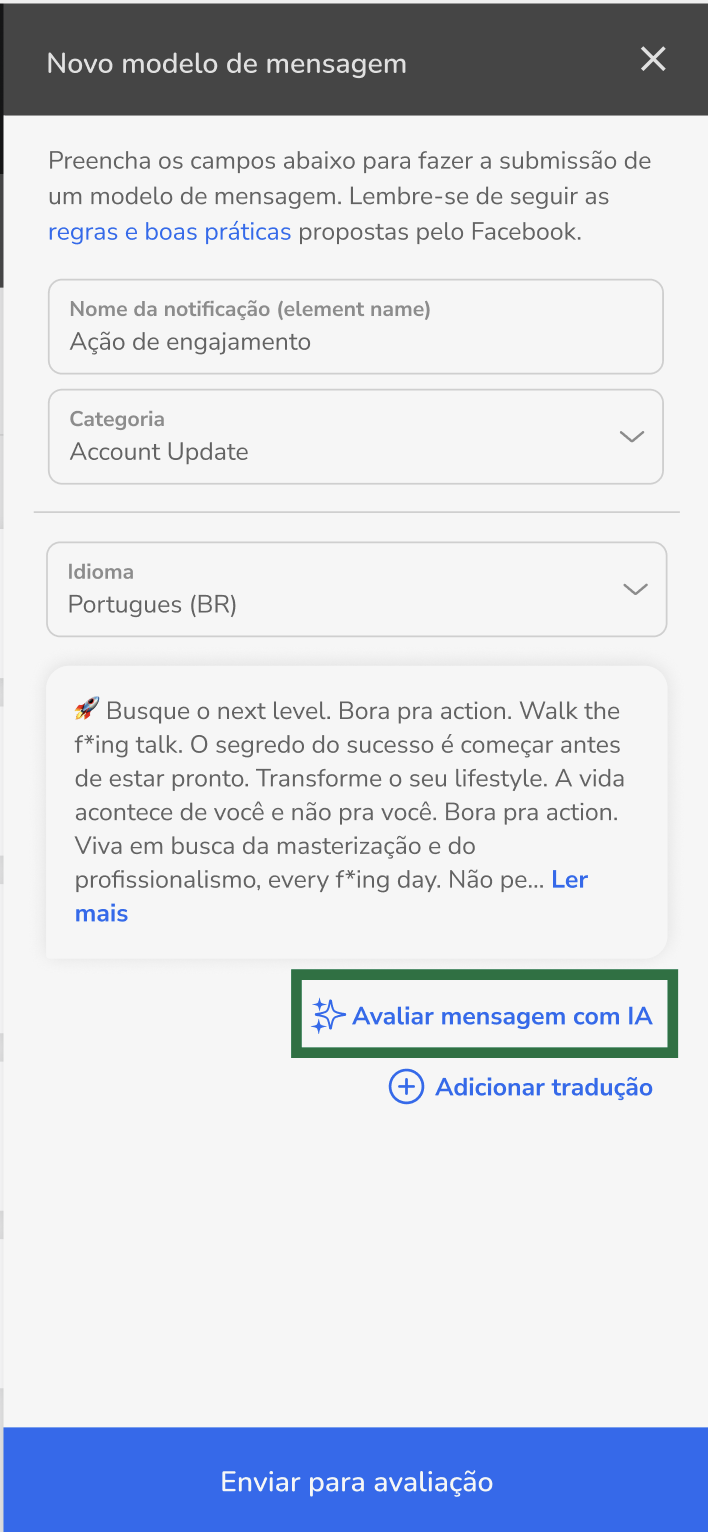Expand message with Ler mais
The height and width of the screenshot is (1532, 708).
(x=330, y=896)
